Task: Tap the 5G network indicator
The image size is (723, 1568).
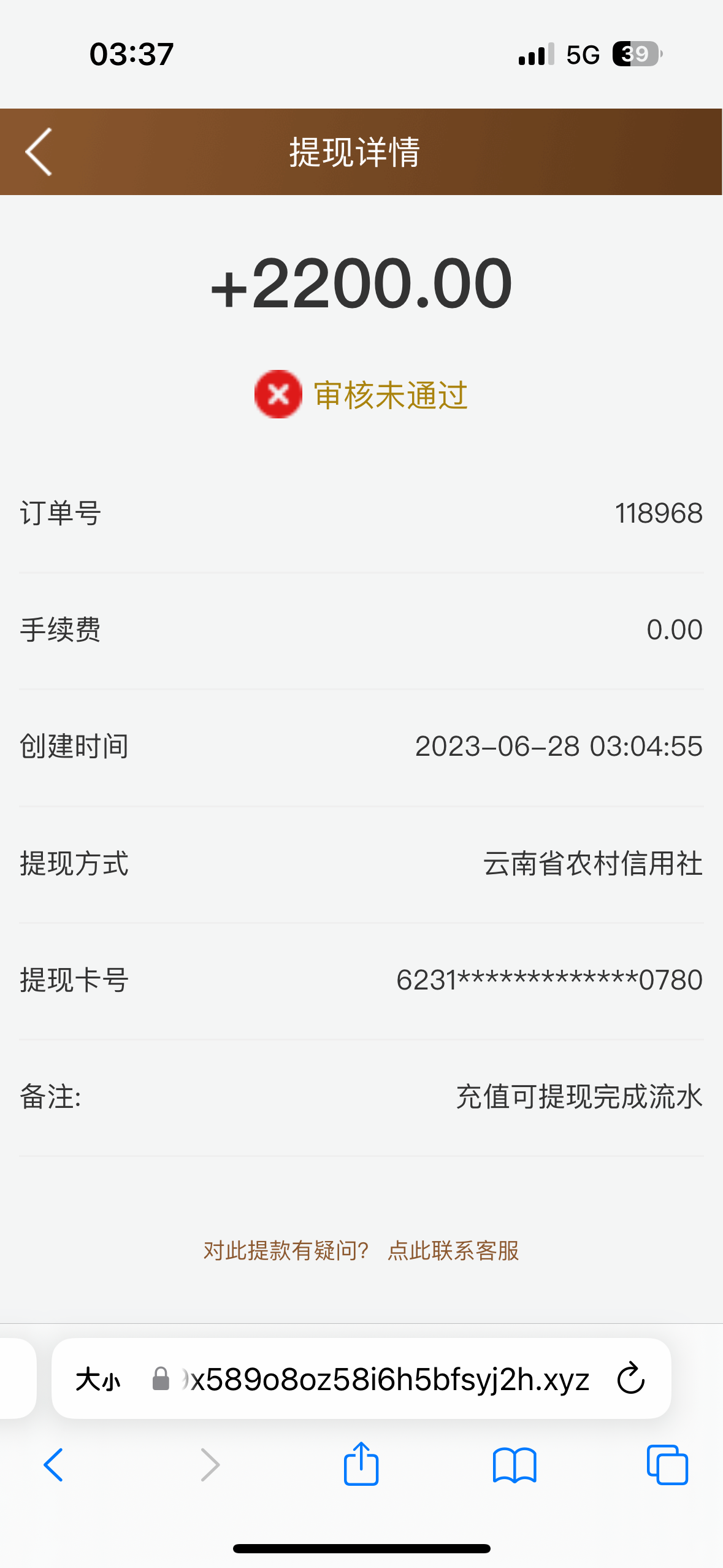Action: click(583, 55)
